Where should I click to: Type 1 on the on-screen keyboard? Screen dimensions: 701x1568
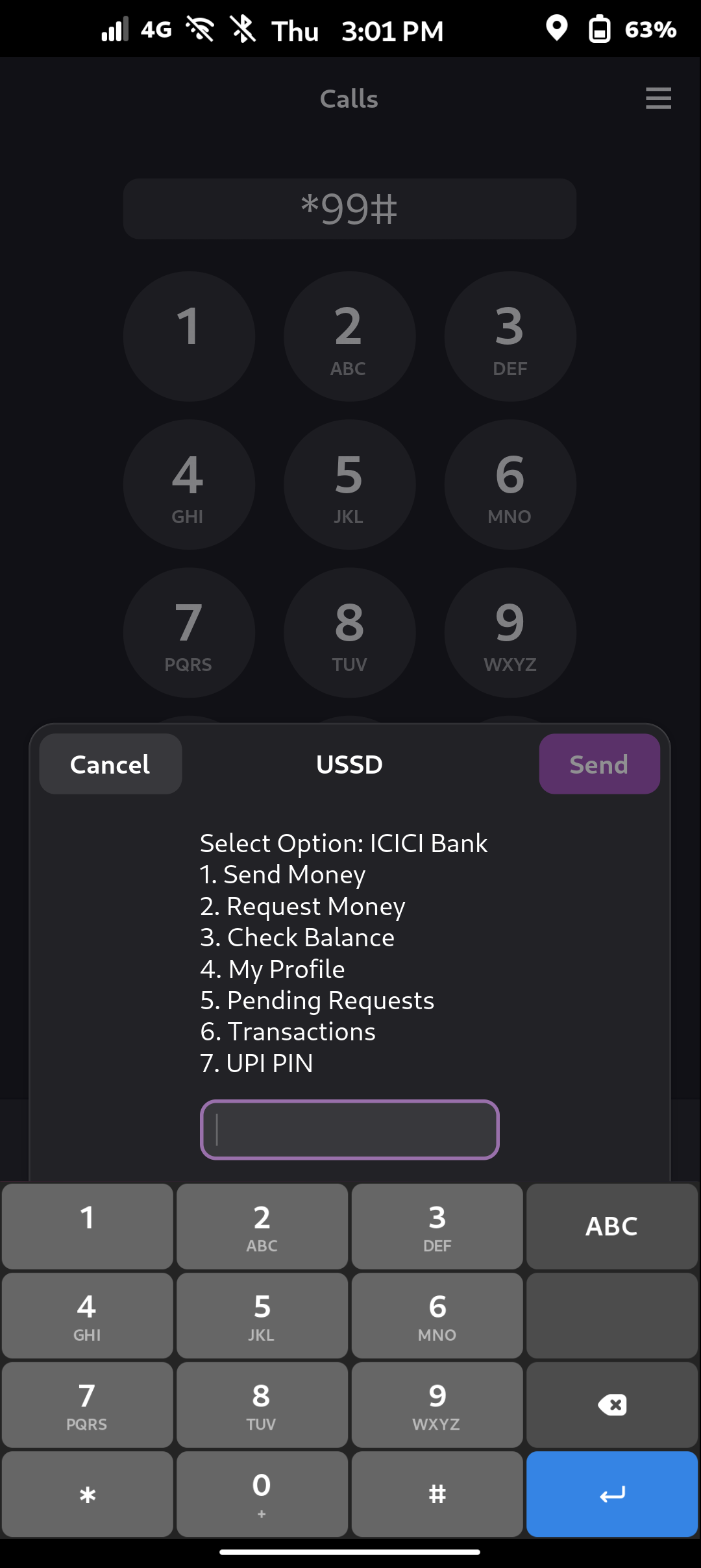click(x=88, y=1226)
